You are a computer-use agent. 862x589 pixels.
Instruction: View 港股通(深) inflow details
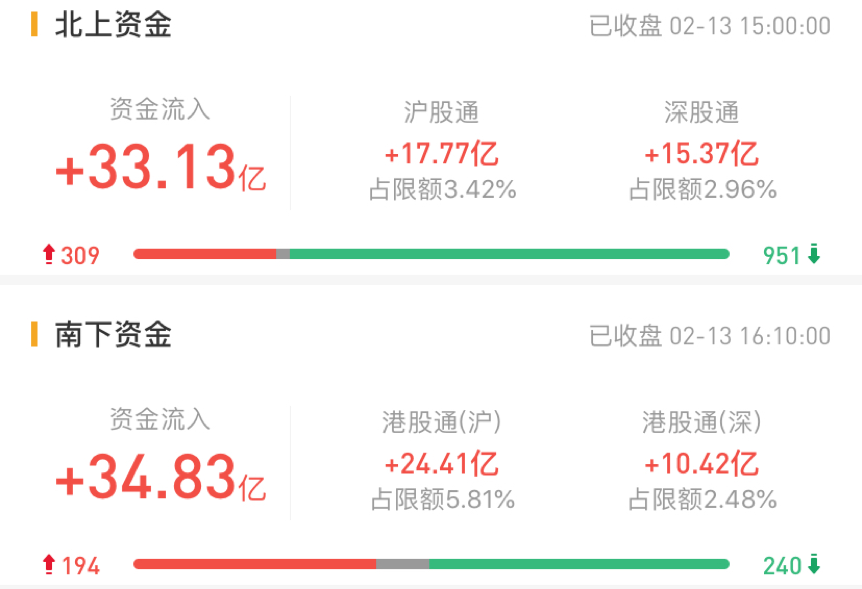pos(702,462)
